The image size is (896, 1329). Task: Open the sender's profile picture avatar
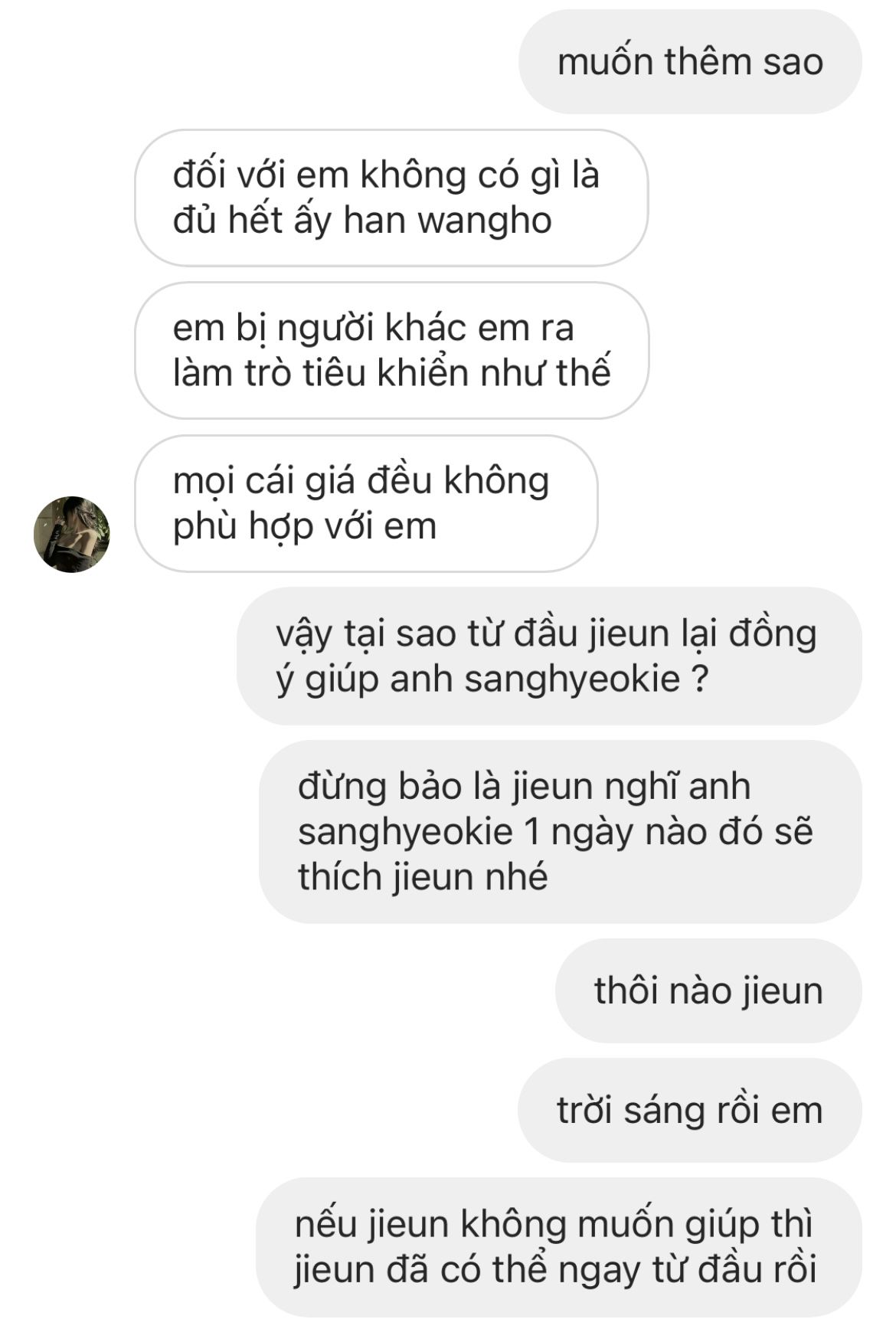[72, 534]
